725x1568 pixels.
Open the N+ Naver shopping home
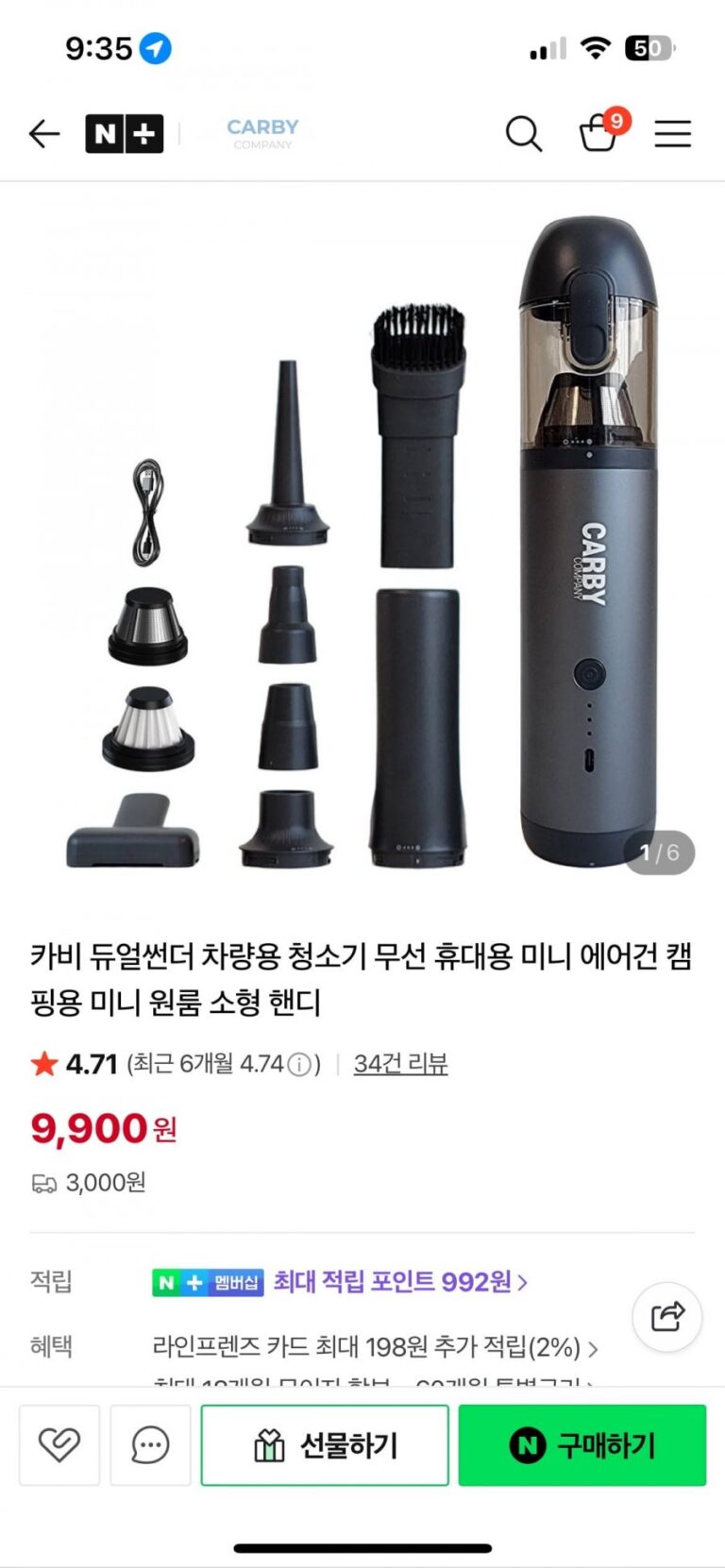(124, 134)
